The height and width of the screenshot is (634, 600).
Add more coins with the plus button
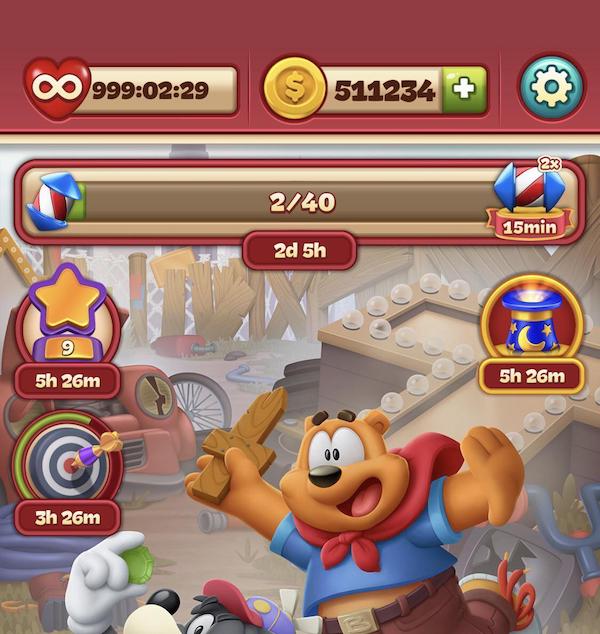(464, 91)
